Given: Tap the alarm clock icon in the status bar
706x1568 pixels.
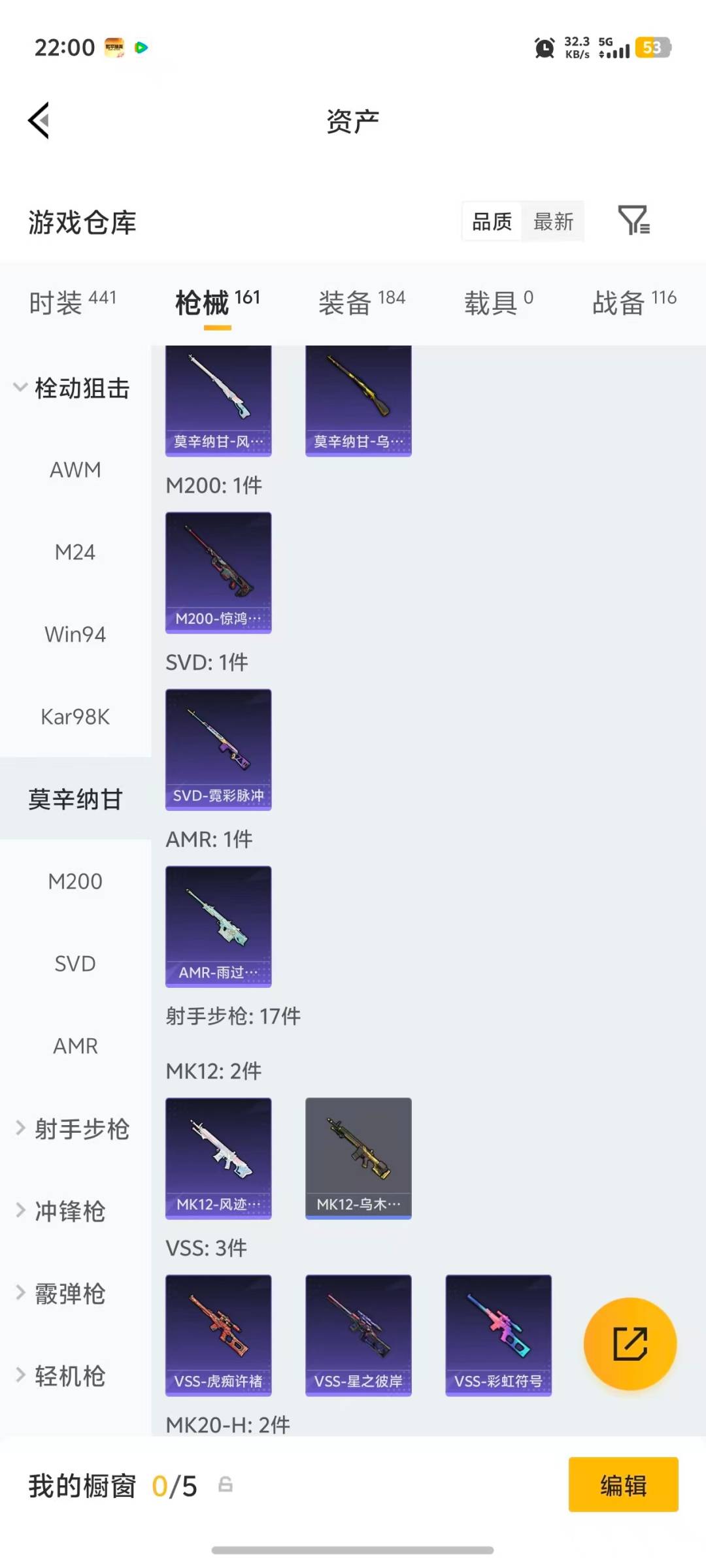Looking at the screenshot, I should coord(543,47).
